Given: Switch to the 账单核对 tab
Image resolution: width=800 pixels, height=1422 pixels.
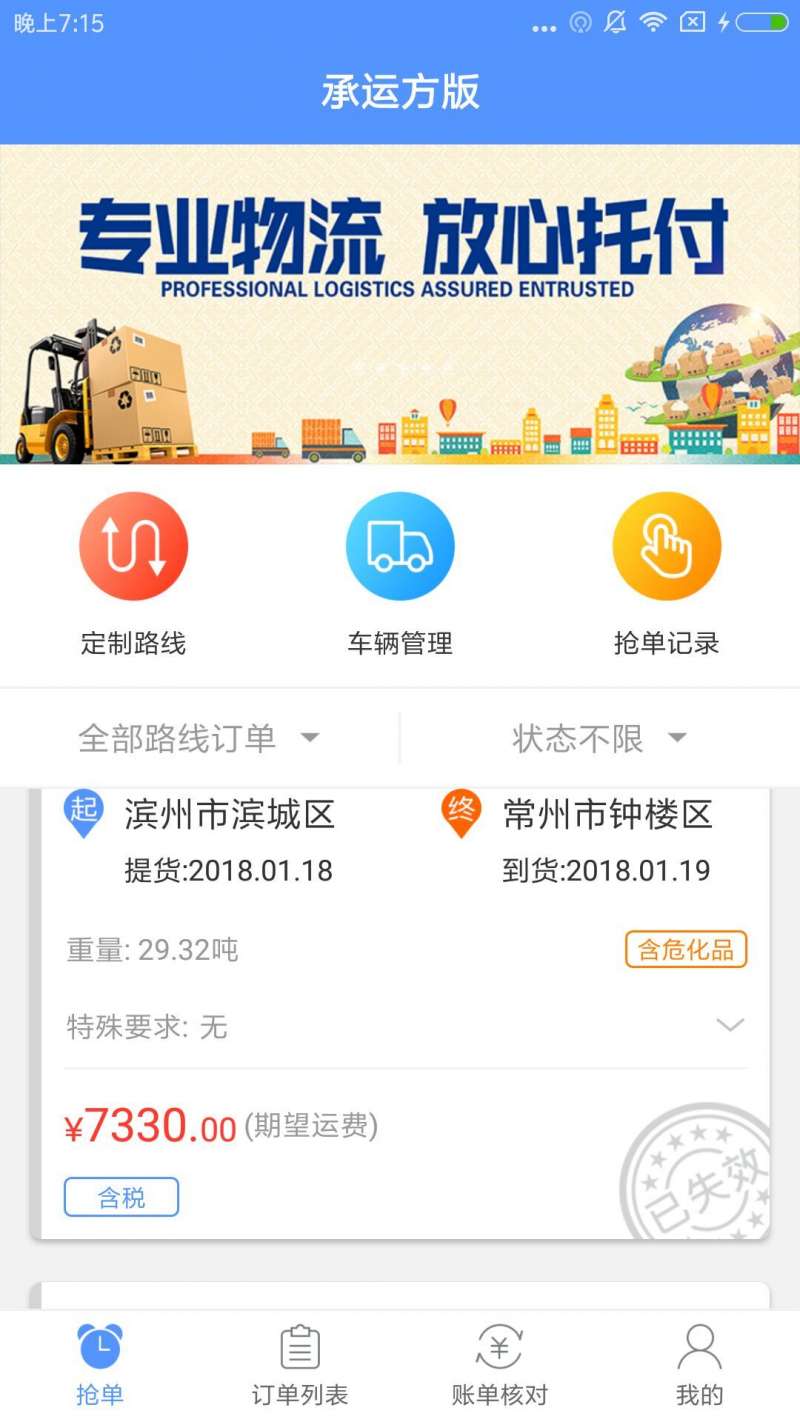Looking at the screenshot, I should pyautogui.click(x=500, y=1366).
